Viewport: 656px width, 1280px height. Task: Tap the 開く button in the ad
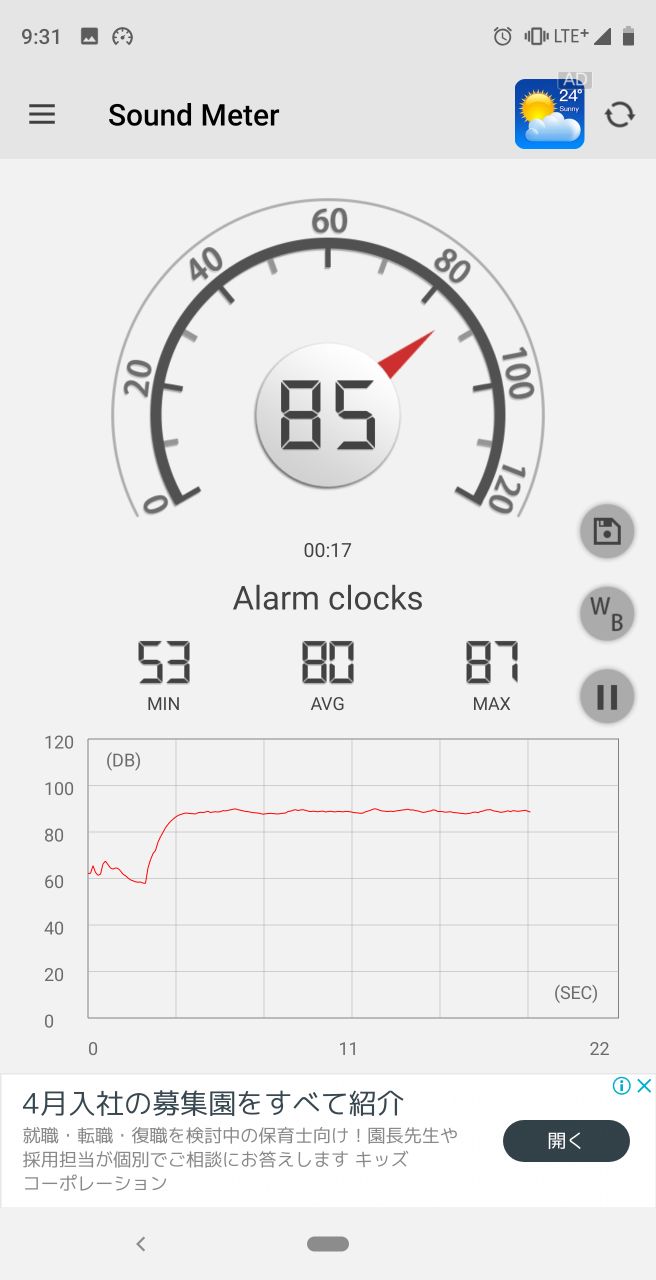tap(566, 1141)
